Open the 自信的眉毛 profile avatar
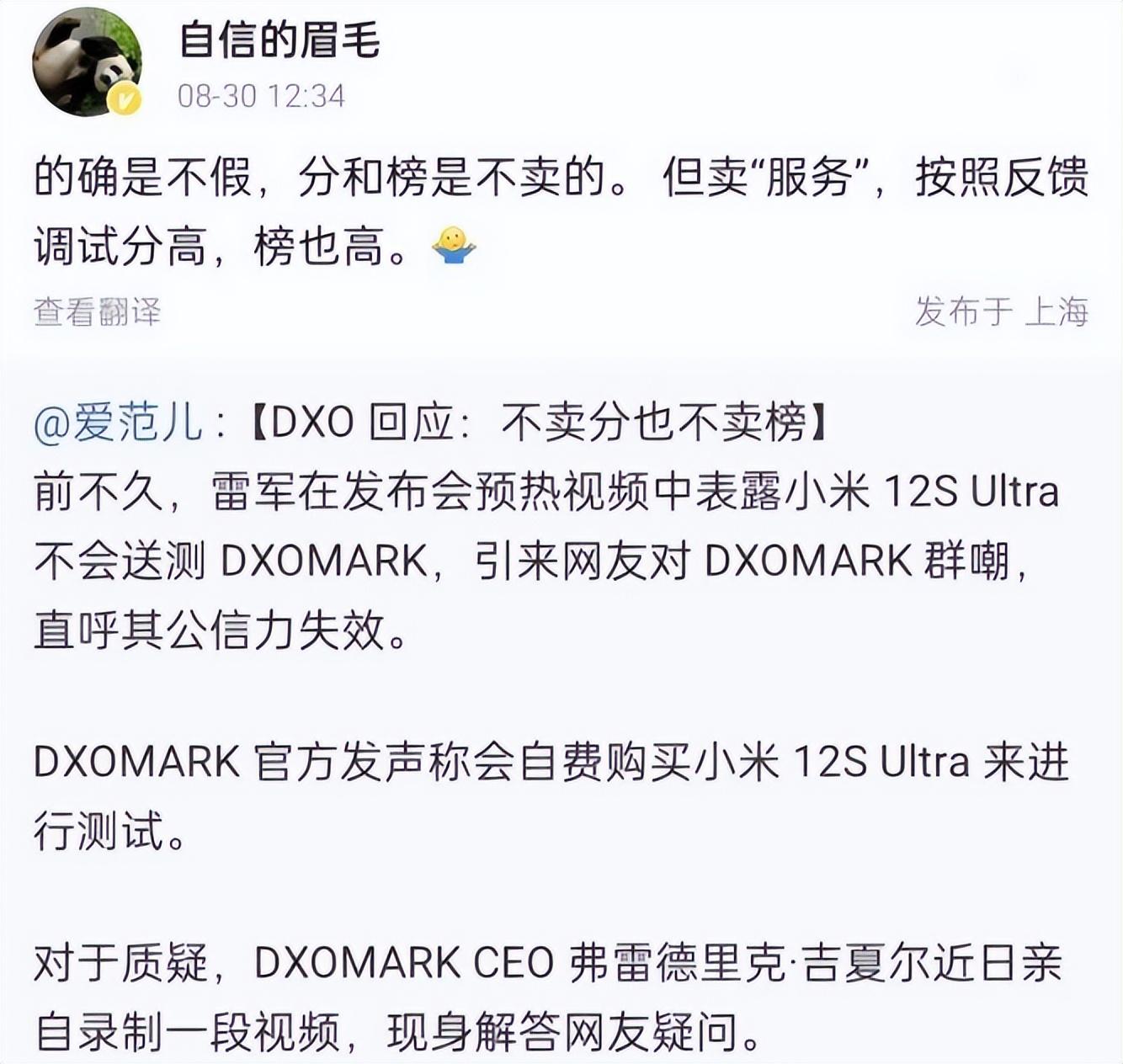The image size is (1123, 1064). [87, 61]
